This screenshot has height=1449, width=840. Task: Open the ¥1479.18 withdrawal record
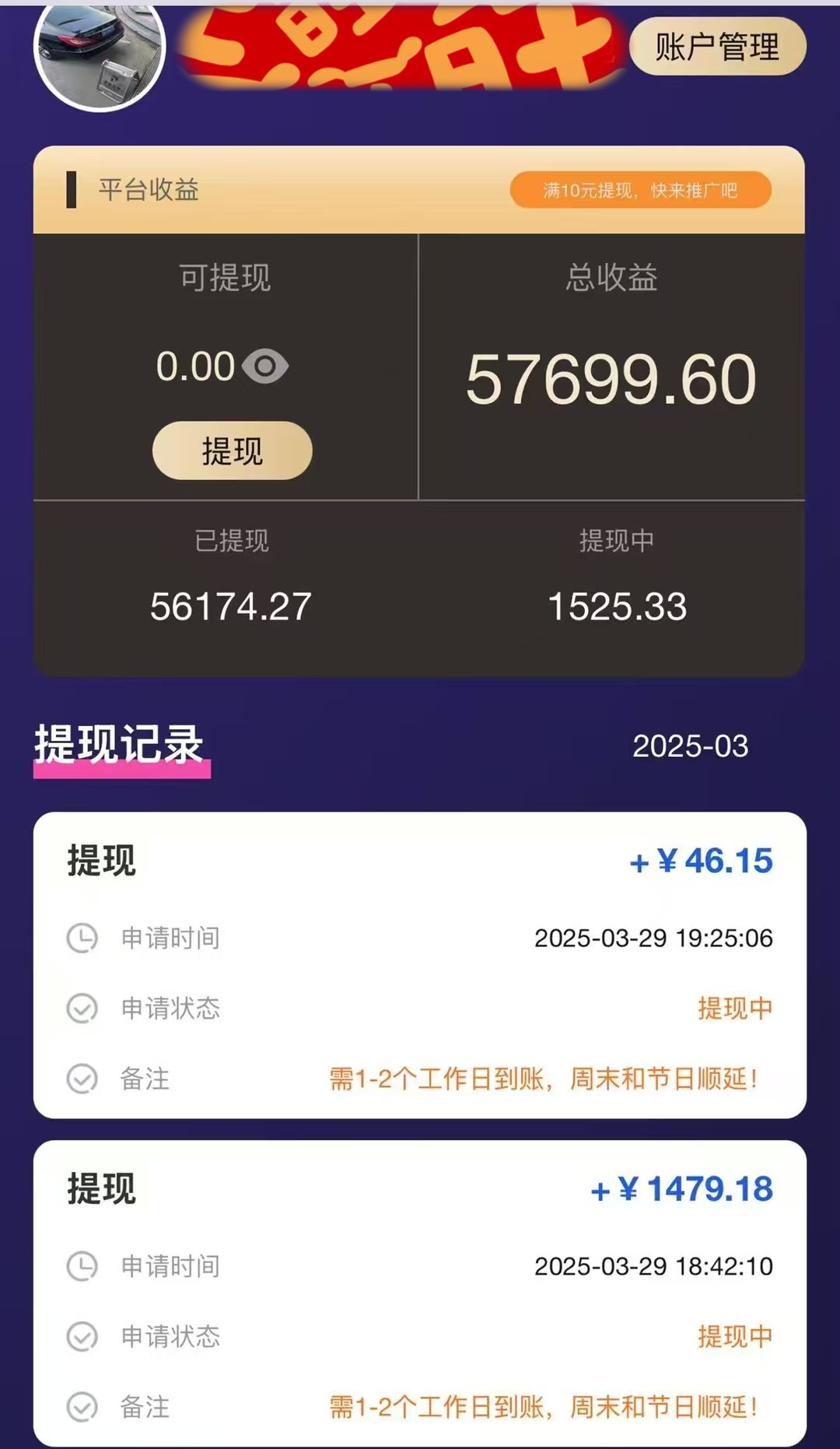pyautogui.click(x=419, y=1293)
